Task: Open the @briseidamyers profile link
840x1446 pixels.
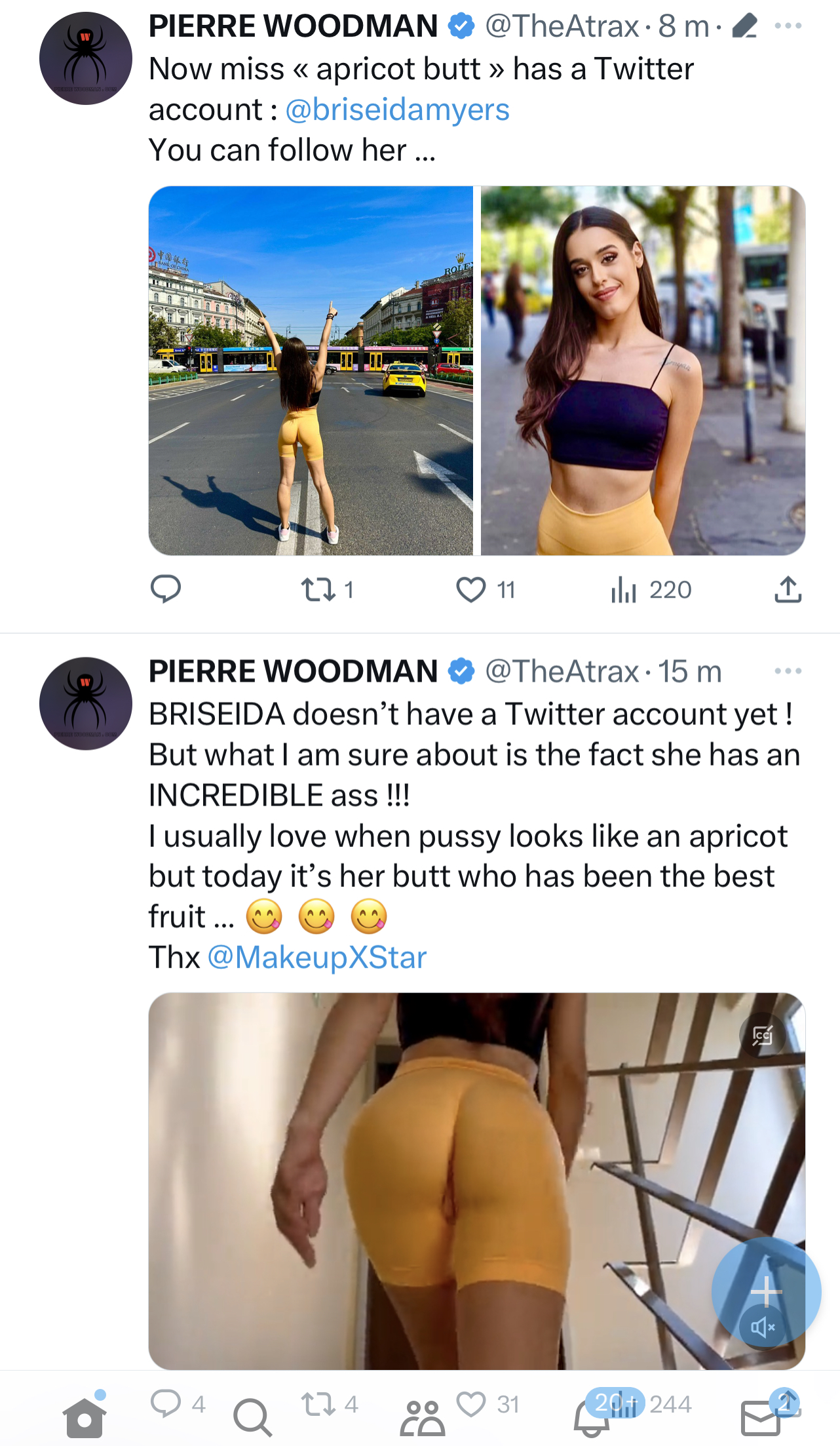Action: click(397, 109)
